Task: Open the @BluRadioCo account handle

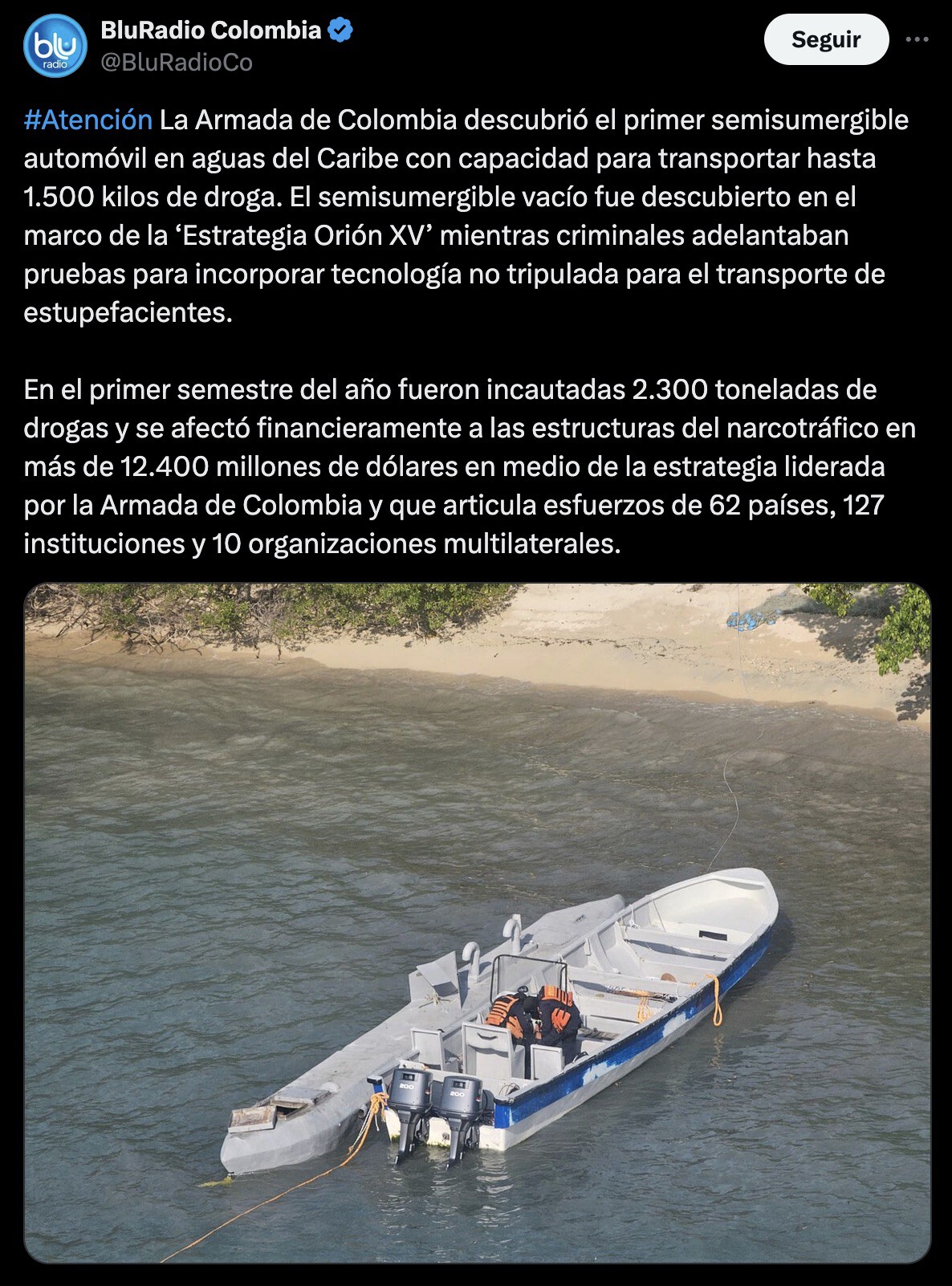Action: [177, 62]
